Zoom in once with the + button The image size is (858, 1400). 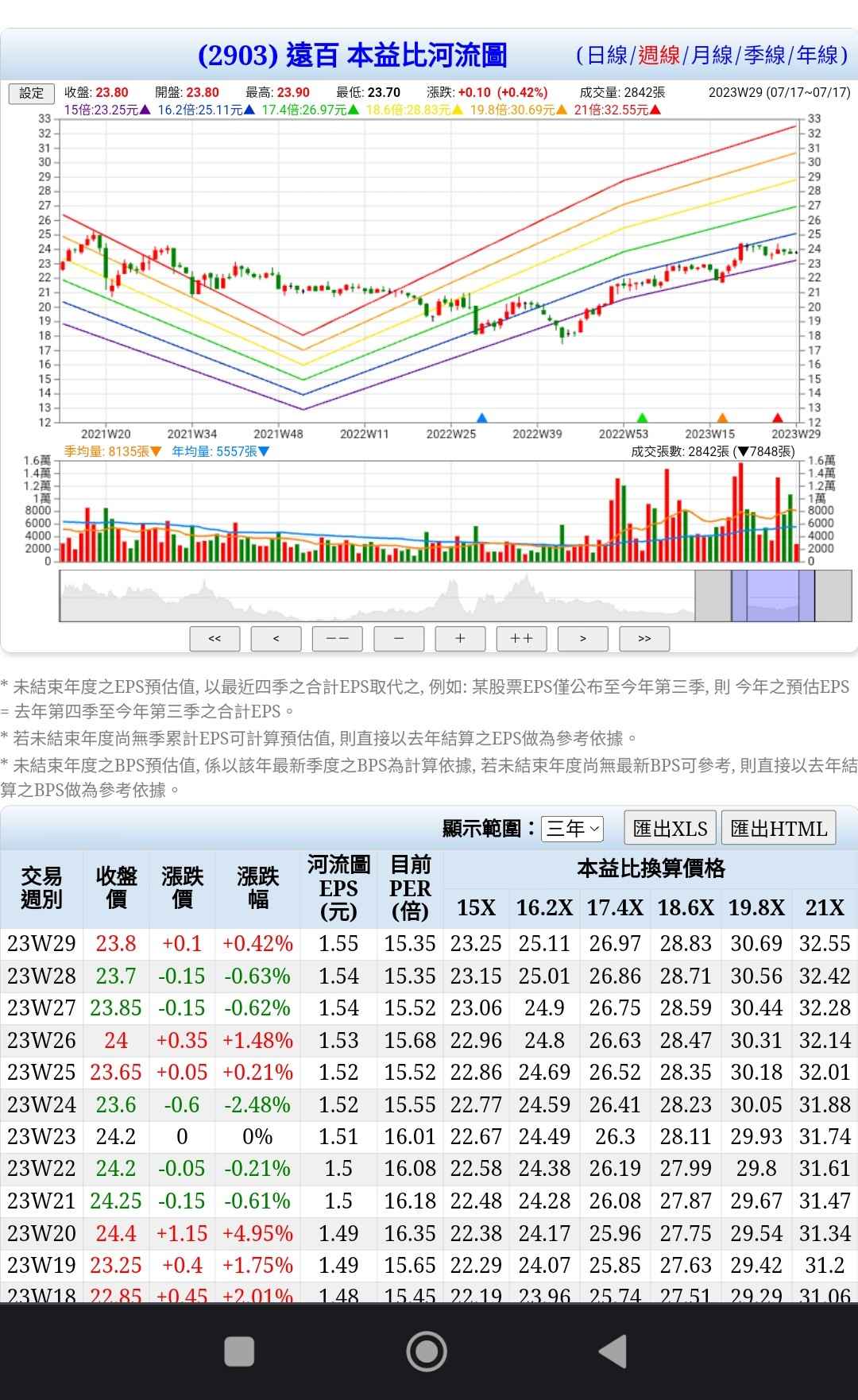coord(460,639)
